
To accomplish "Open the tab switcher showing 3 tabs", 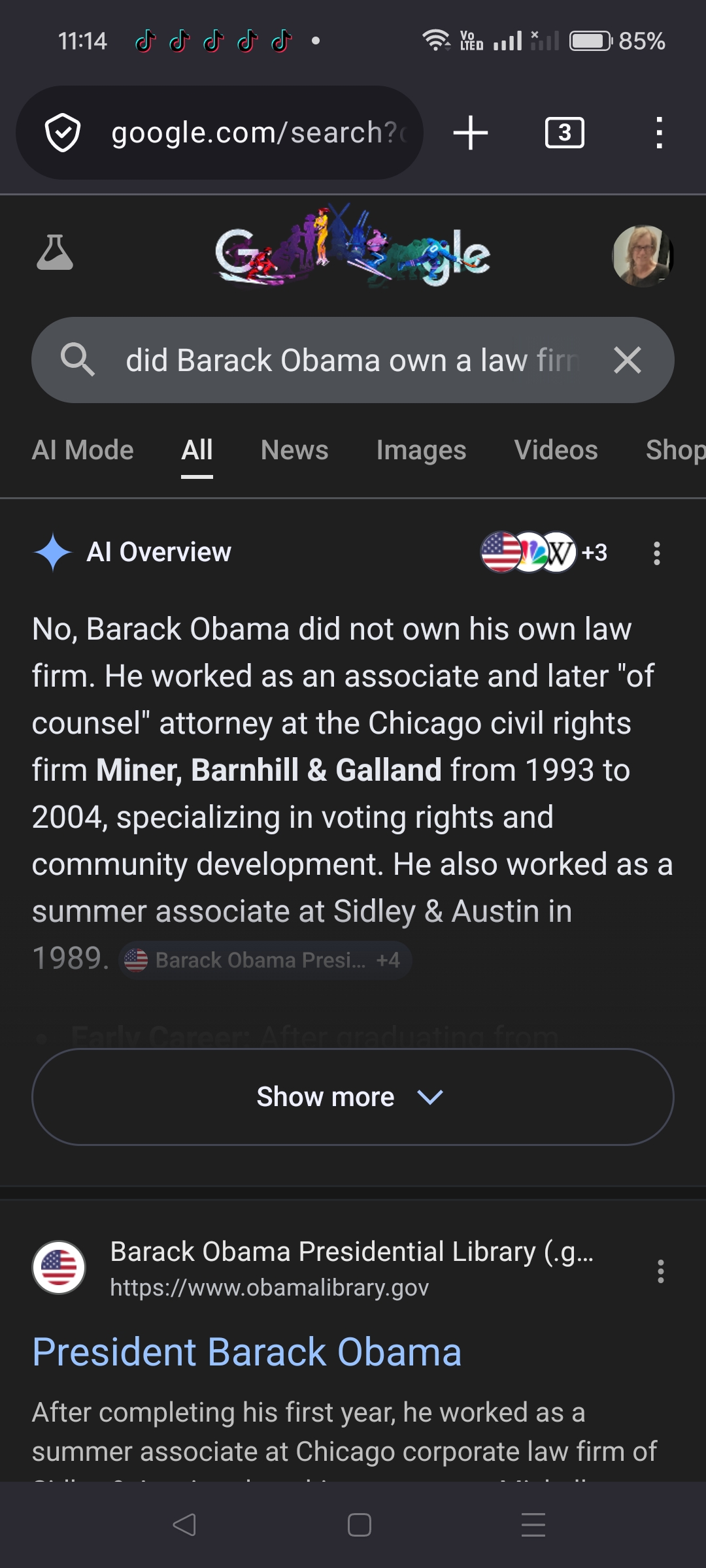I will tap(564, 133).
